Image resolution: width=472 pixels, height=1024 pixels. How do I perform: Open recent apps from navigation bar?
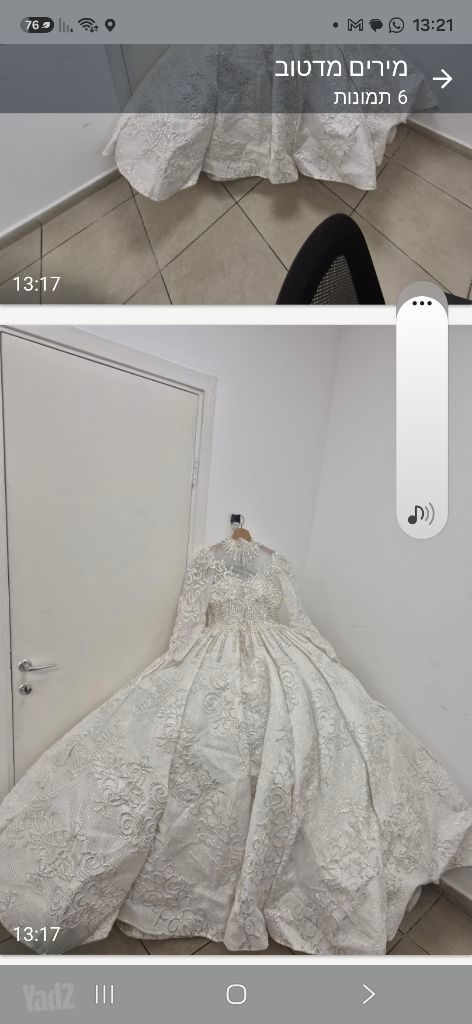(104, 995)
